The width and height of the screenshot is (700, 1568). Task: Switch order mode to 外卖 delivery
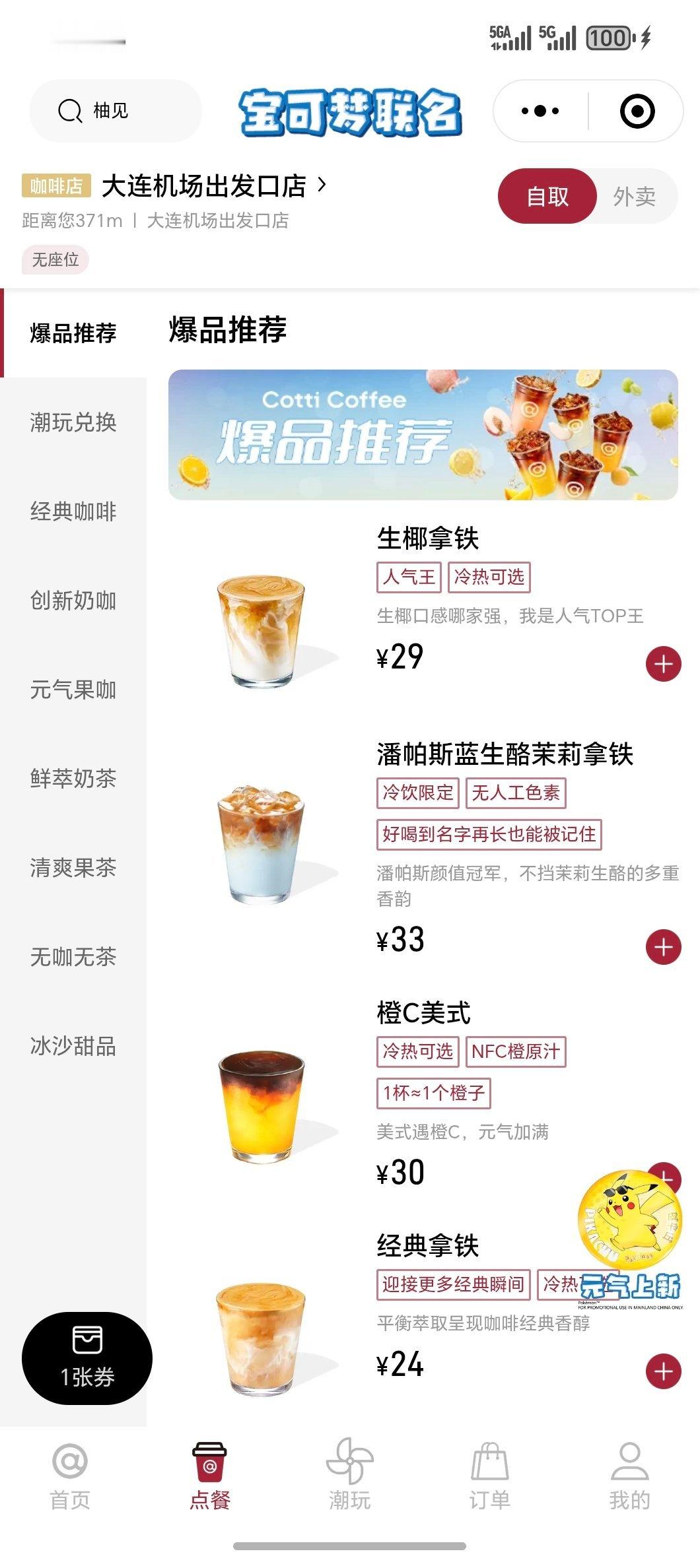634,196
